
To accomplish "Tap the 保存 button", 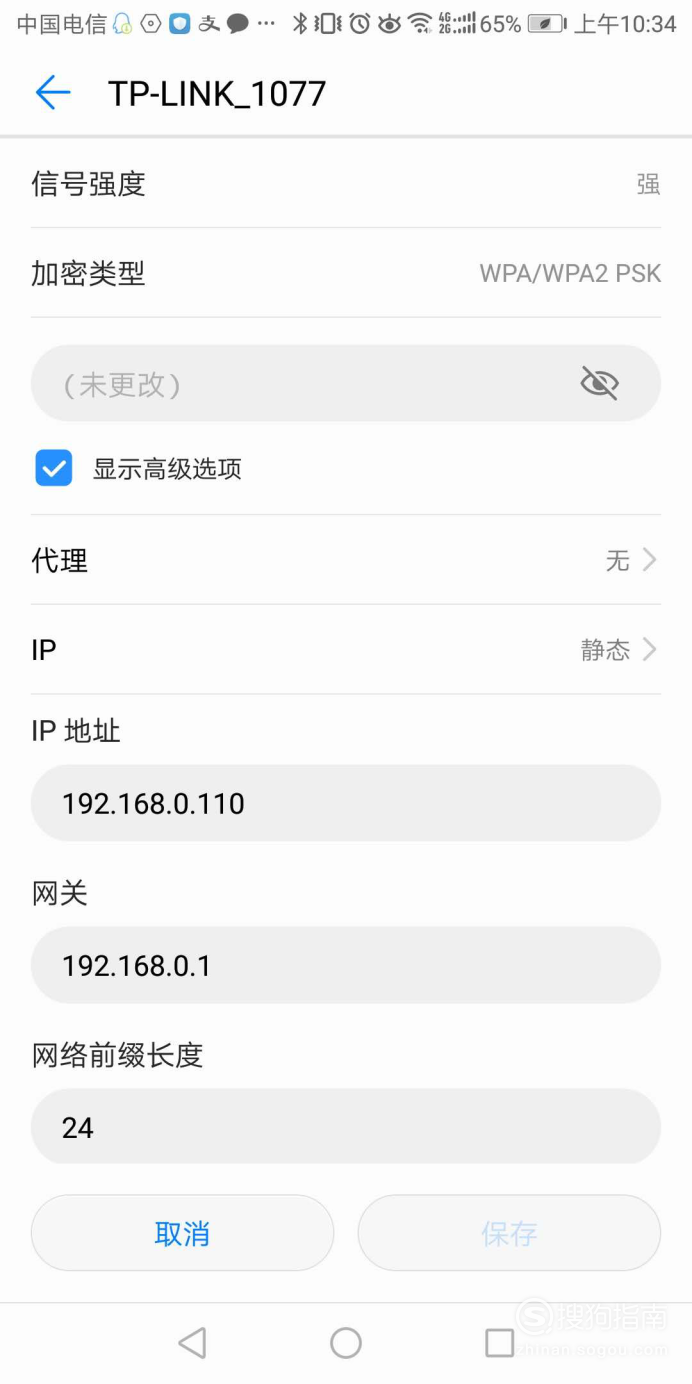I will (x=509, y=1233).
